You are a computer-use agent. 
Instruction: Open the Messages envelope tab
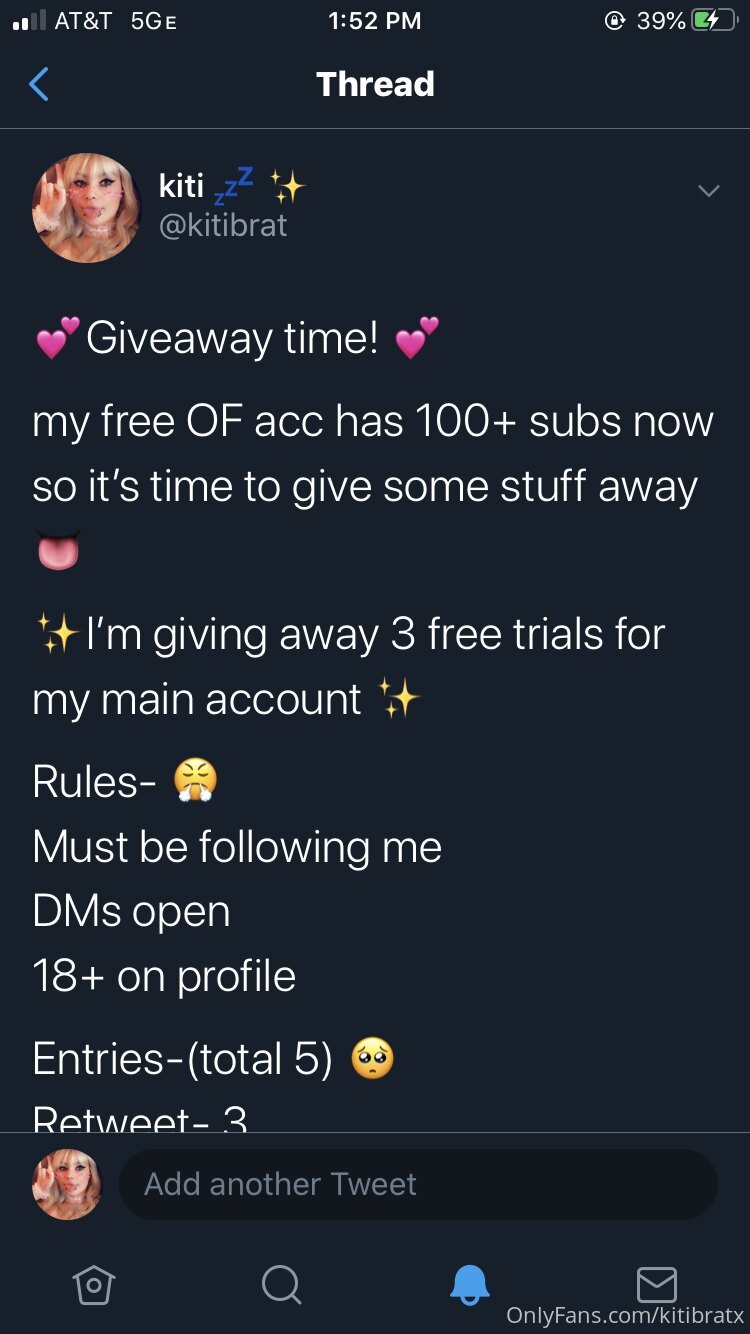click(x=657, y=1284)
